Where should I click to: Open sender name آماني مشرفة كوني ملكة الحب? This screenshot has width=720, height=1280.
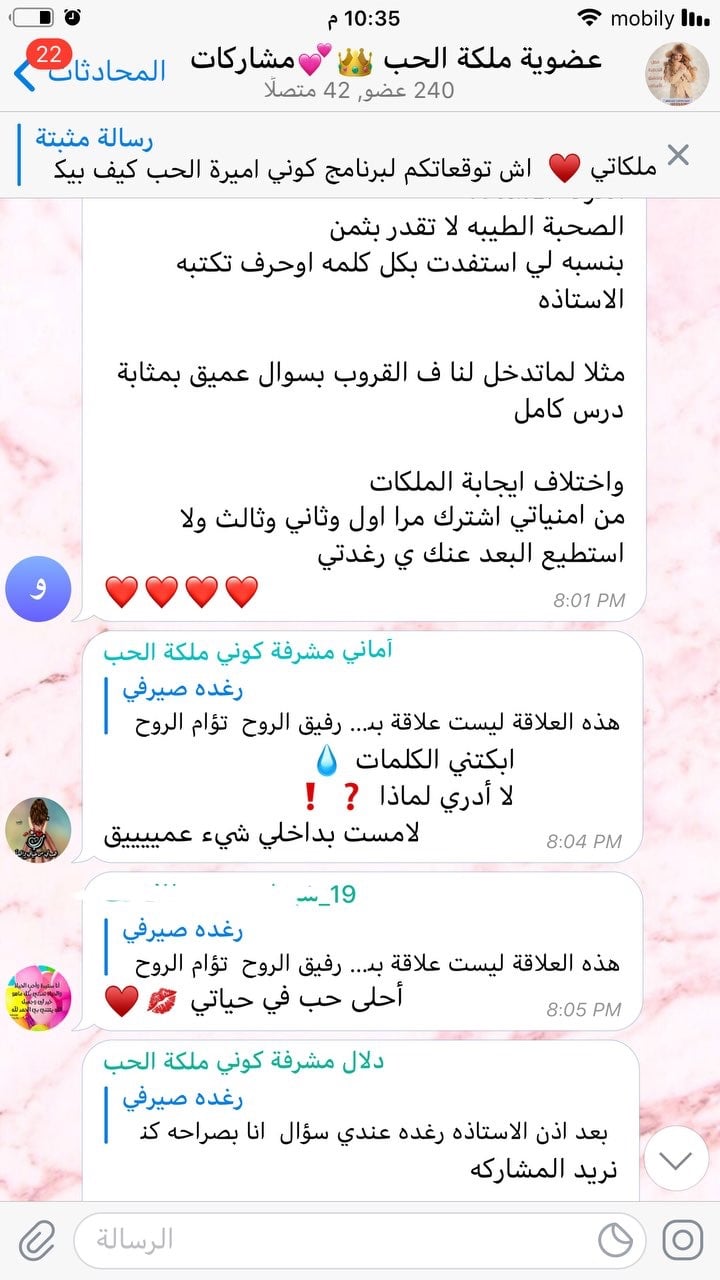click(x=248, y=651)
